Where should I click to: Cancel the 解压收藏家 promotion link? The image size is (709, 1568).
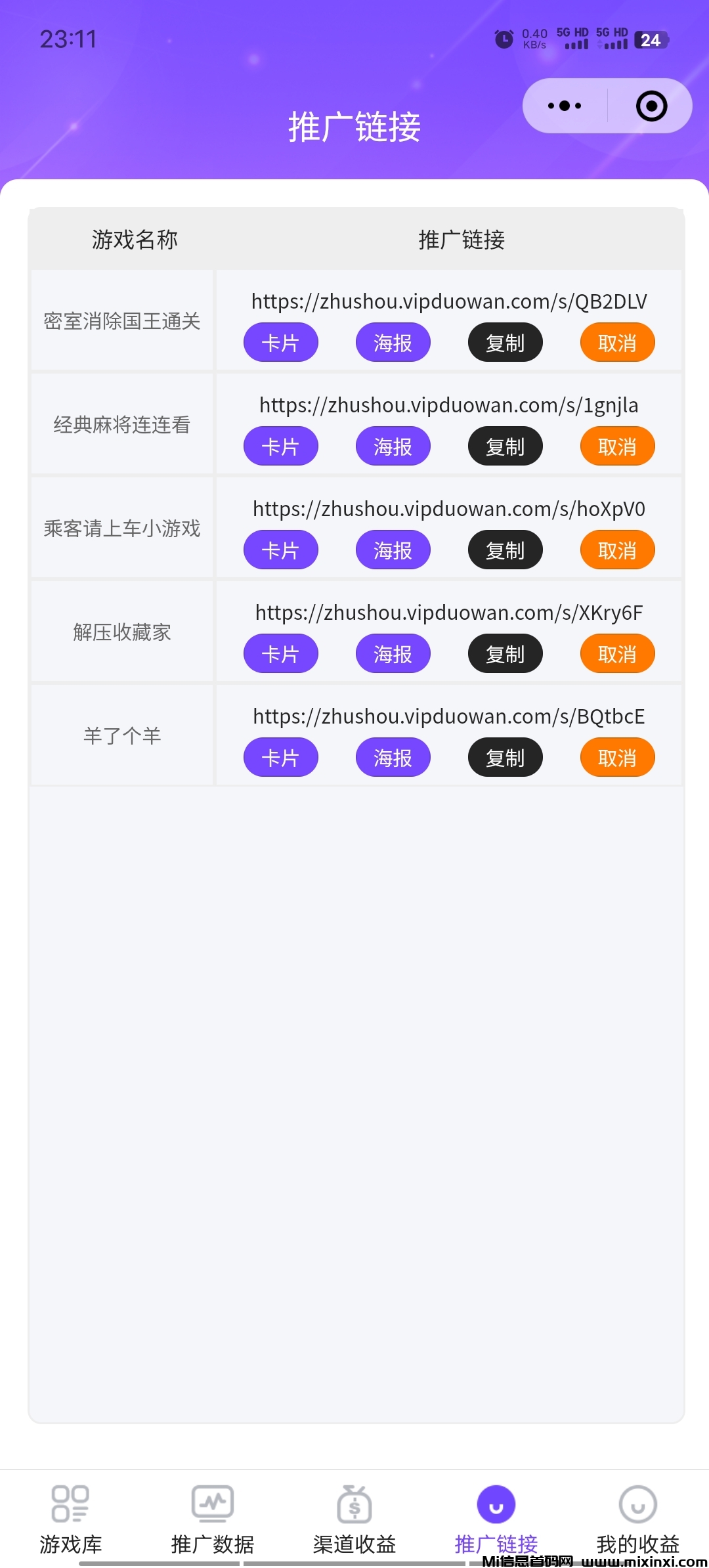617,653
